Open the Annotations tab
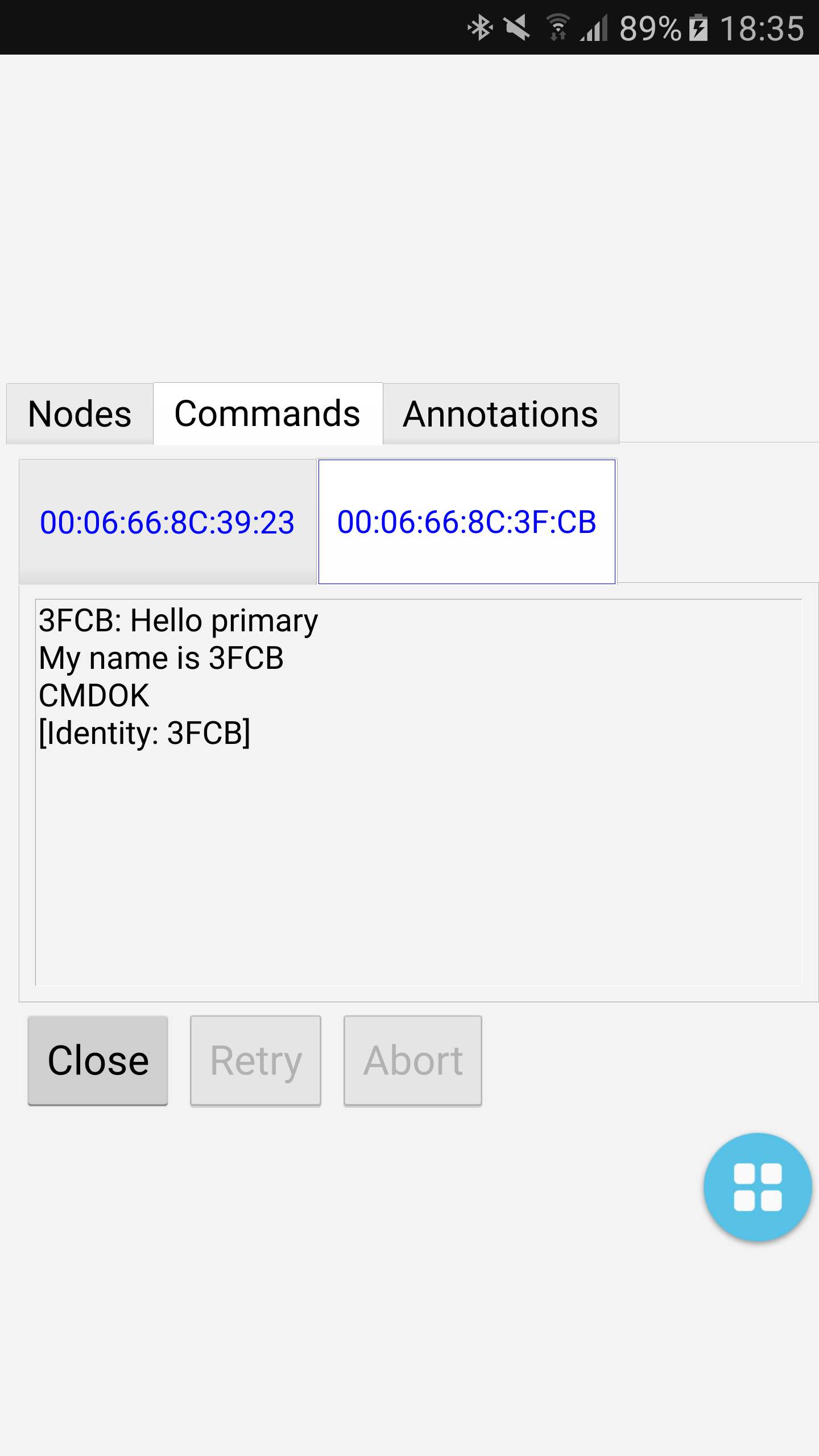The height and width of the screenshot is (1456, 819). (x=500, y=413)
